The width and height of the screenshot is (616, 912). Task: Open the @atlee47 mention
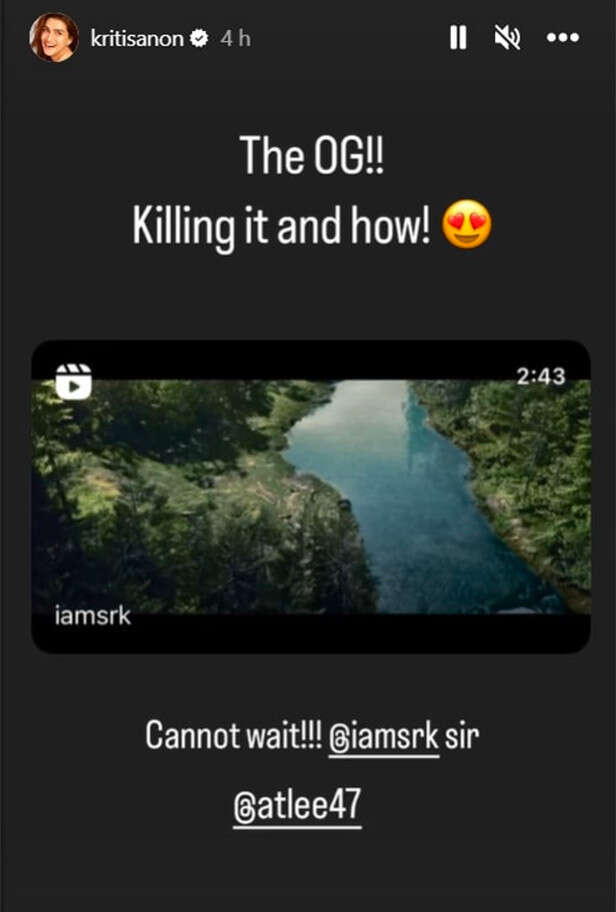297,806
